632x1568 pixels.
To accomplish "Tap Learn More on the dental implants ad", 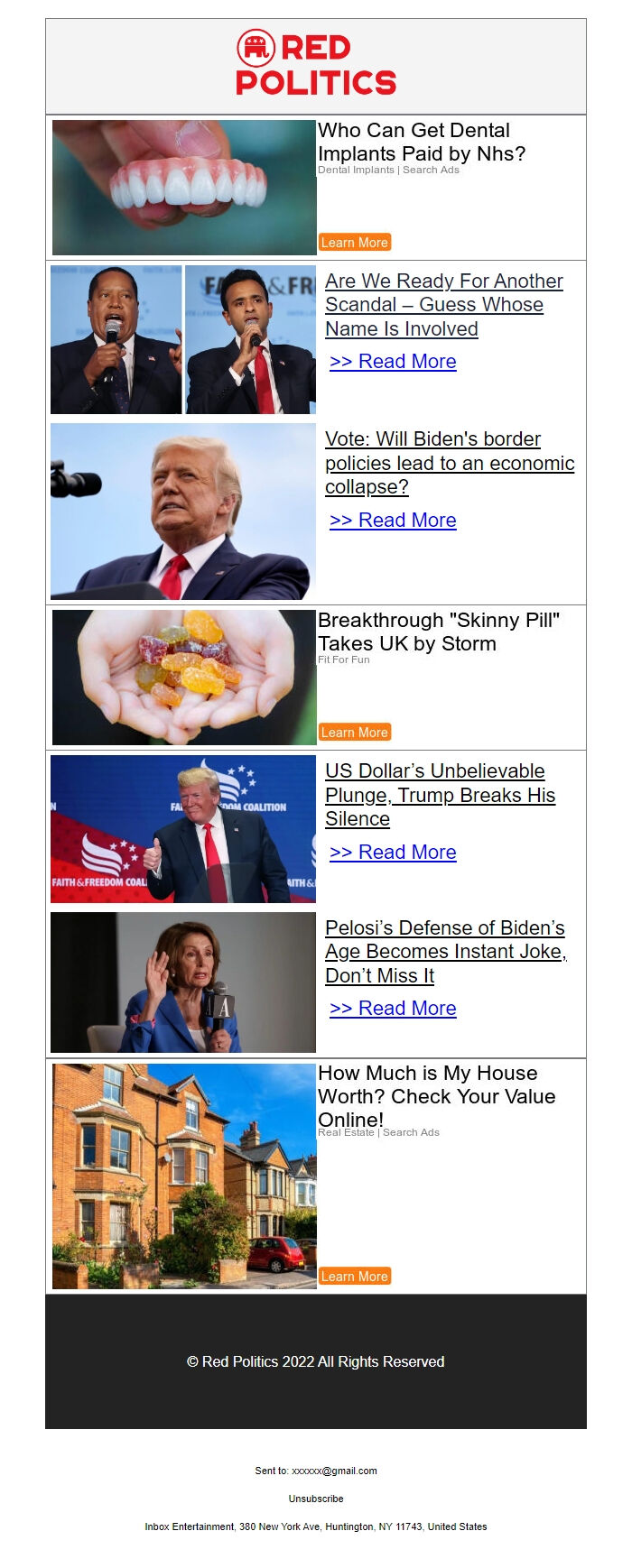I will point(355,243).
